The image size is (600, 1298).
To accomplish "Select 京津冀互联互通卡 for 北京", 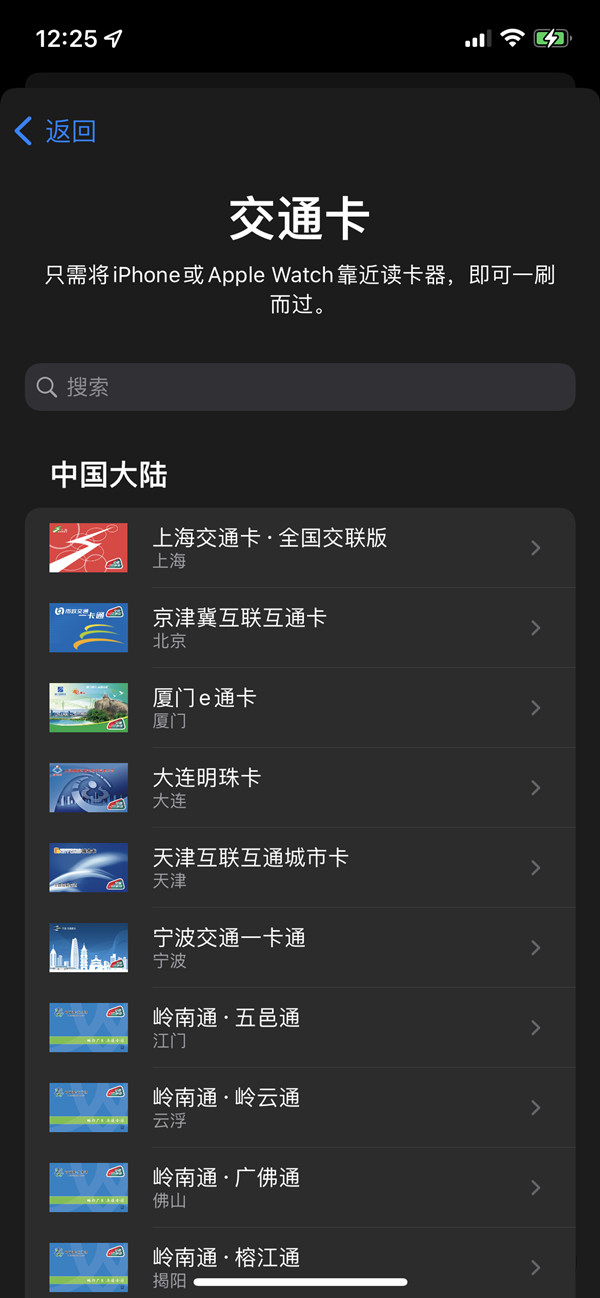I will (300, 628).
